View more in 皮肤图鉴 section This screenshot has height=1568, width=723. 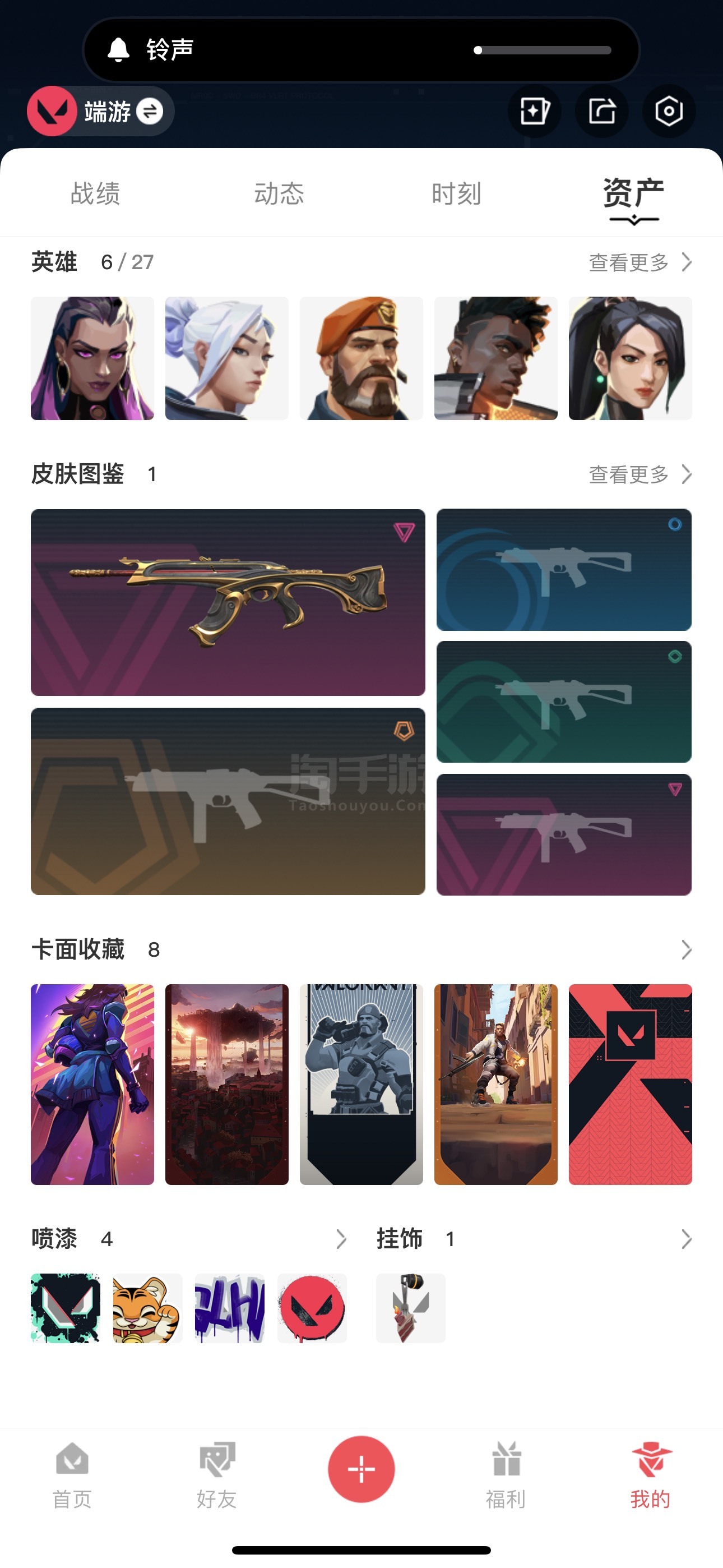tap(640, 474)
